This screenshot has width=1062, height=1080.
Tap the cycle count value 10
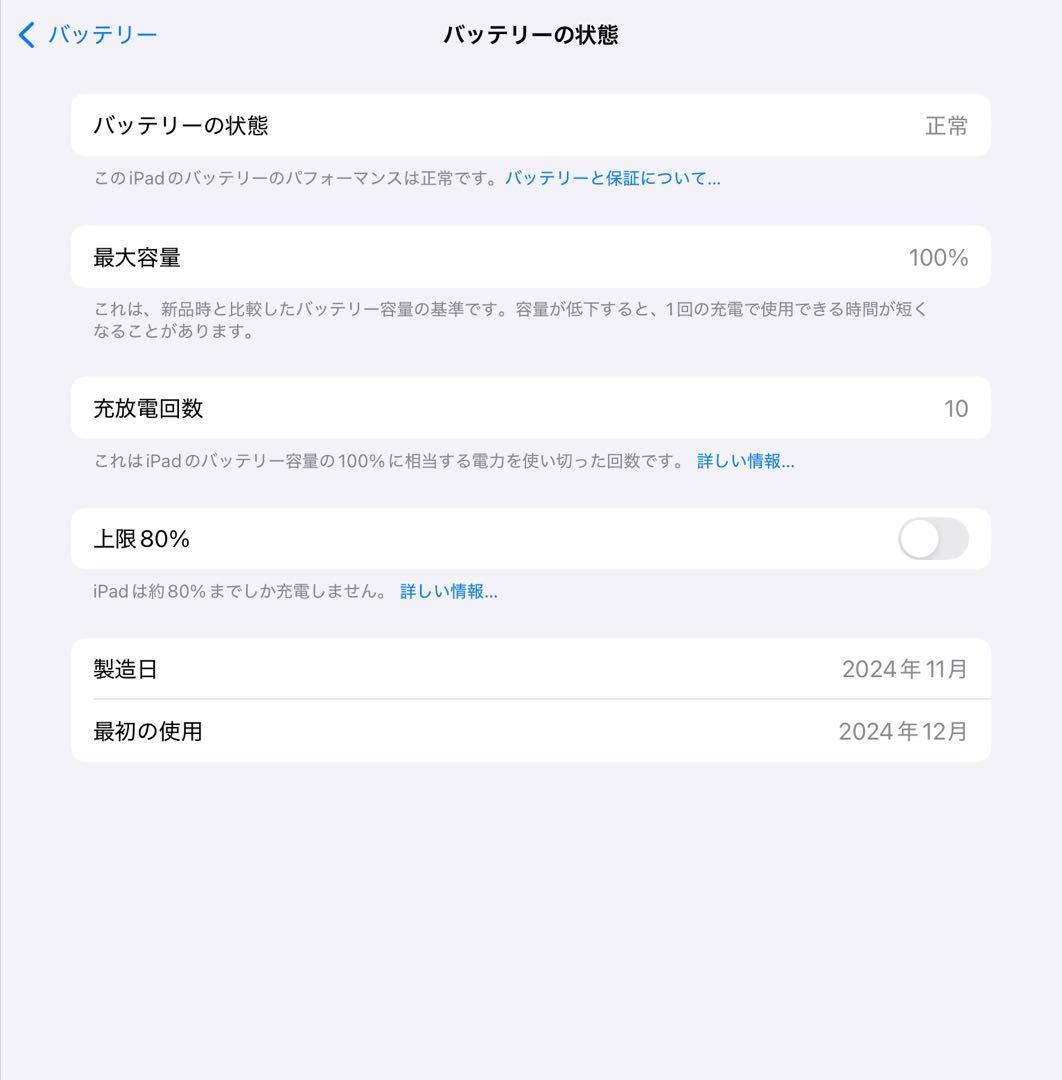tap(957, 407)
